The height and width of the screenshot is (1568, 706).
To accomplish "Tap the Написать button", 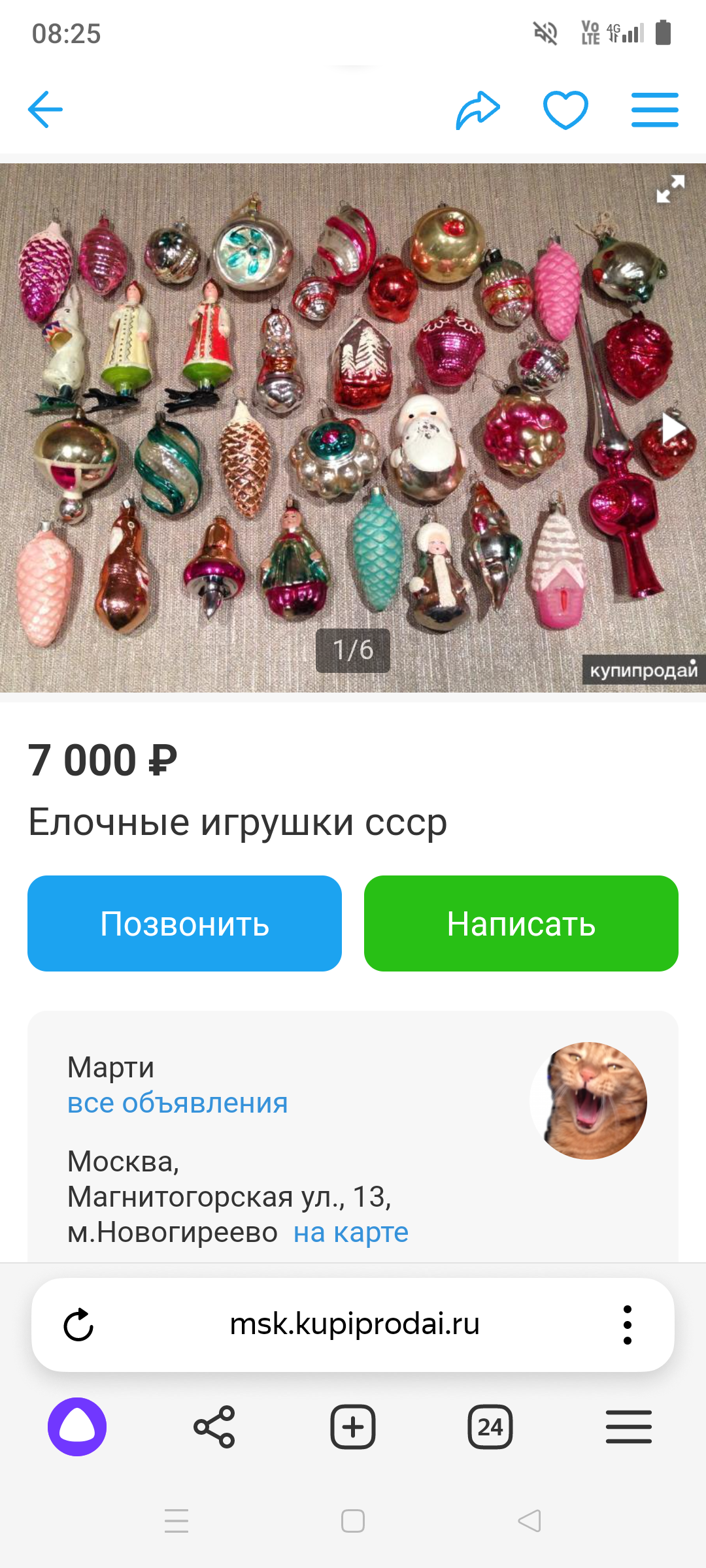I will coord(521,923).
